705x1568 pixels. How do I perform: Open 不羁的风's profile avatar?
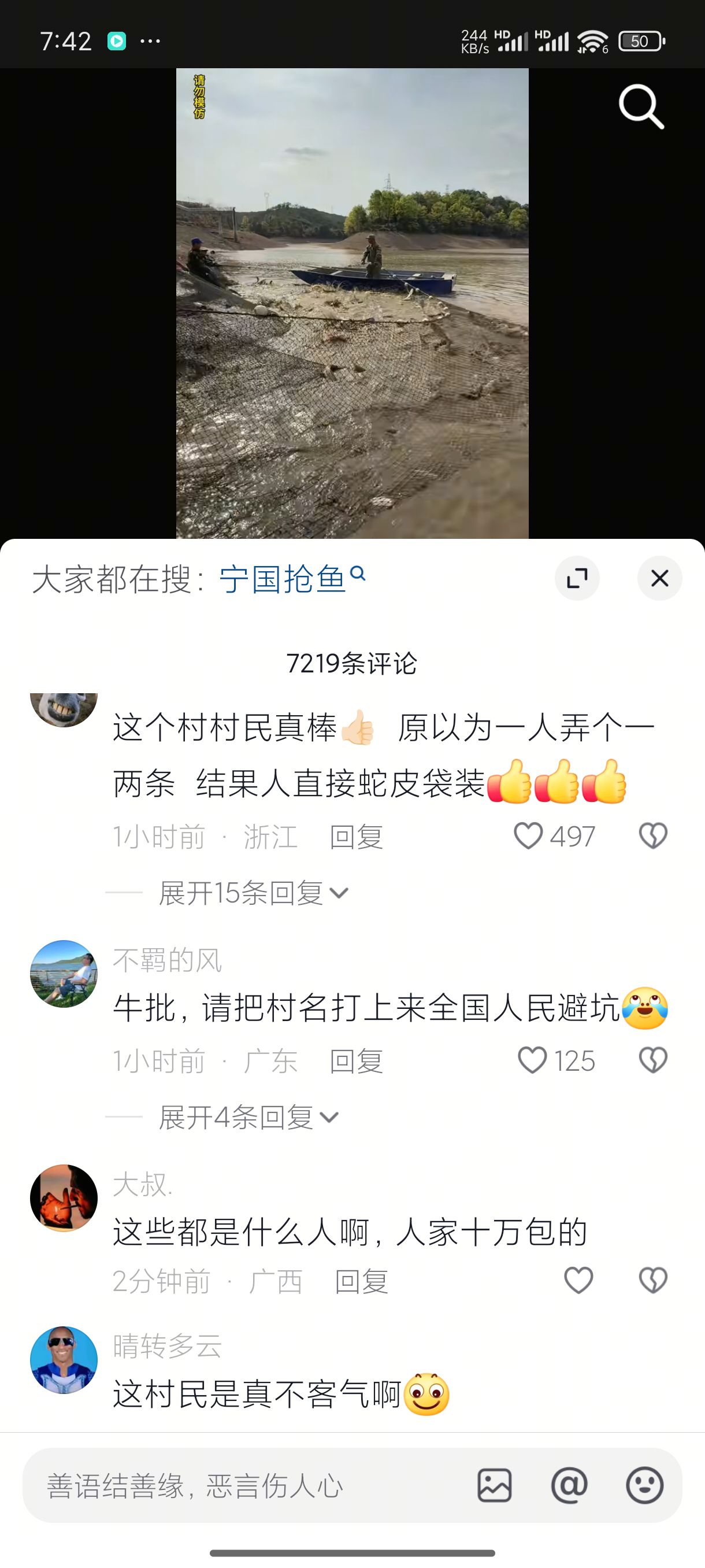coord(64,974)
